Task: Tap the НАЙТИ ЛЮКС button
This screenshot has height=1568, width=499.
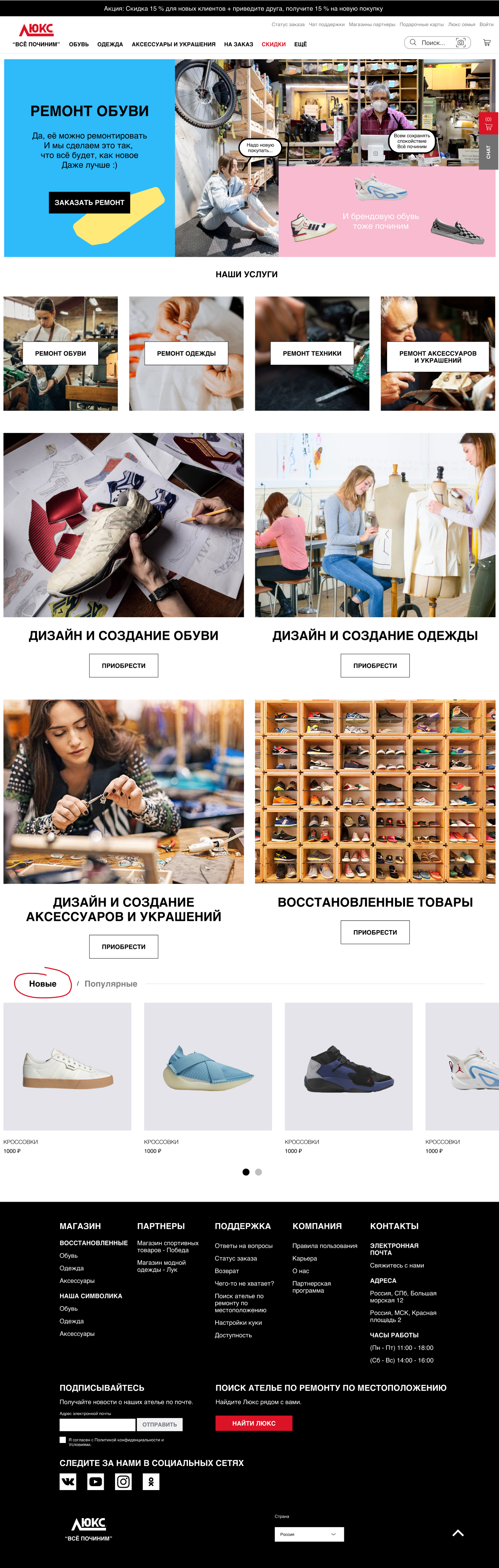Action: (253, 1423)
